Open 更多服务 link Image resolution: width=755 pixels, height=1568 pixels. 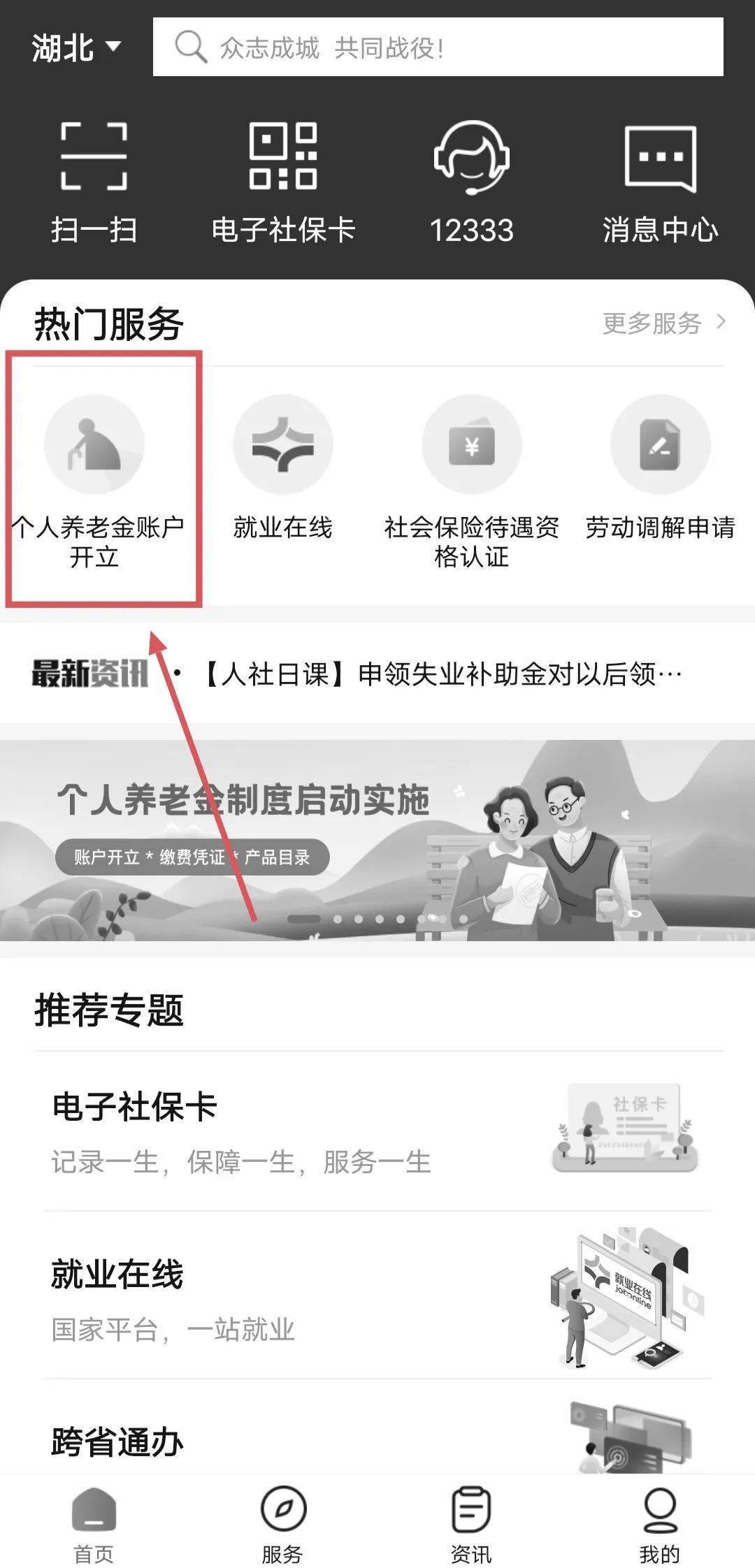(x=663, y=323)
